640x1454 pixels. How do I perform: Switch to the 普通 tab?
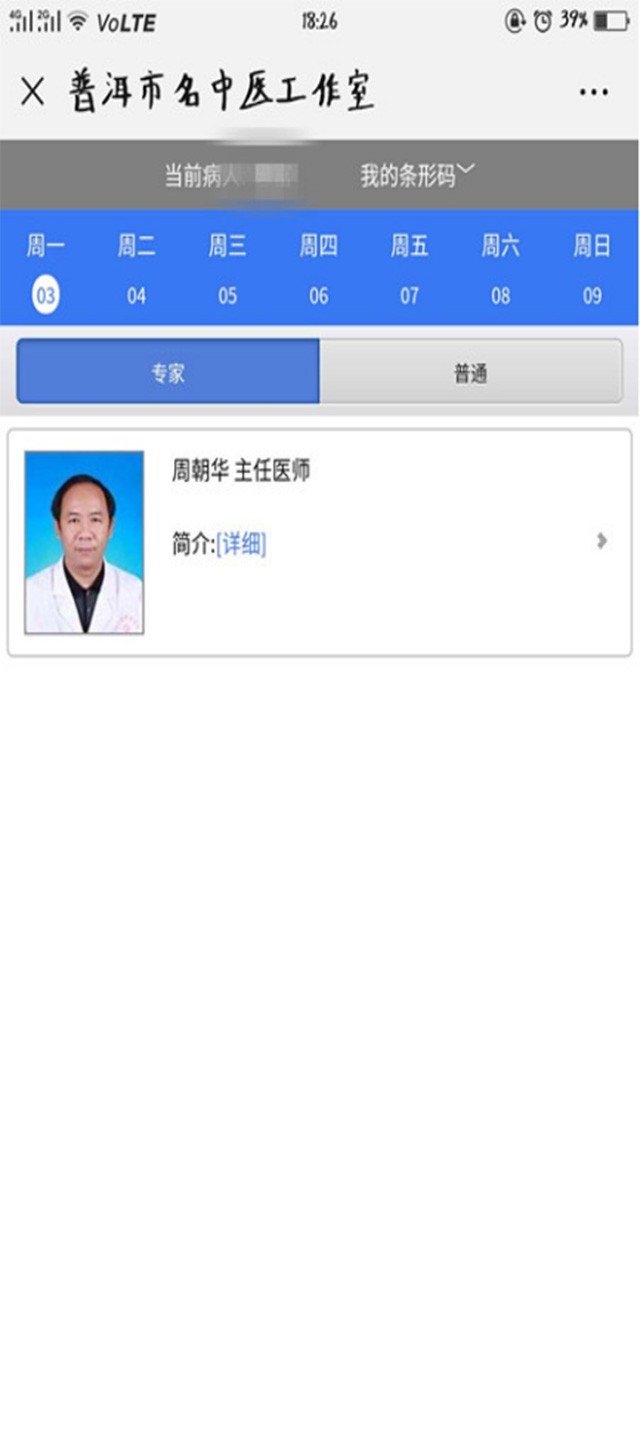(470, 372)
